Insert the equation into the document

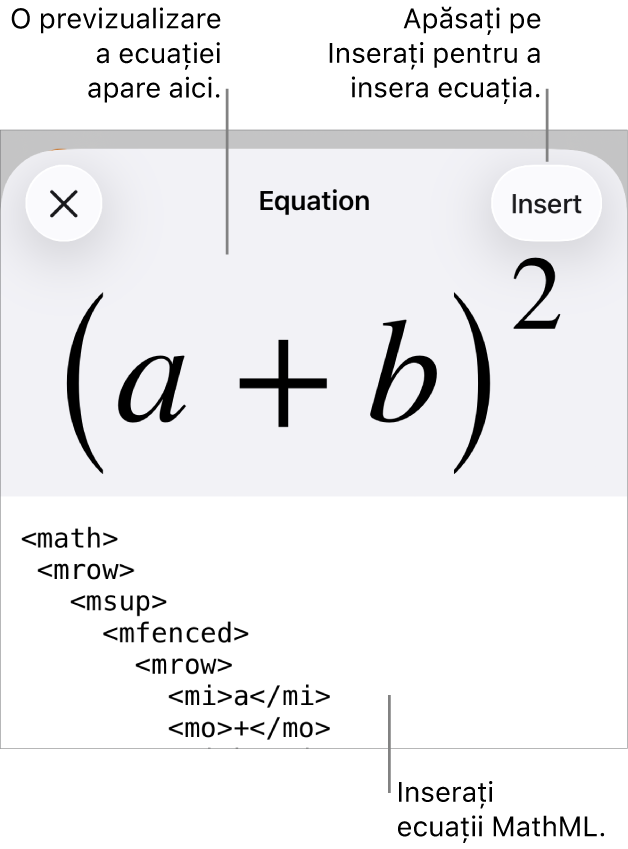point(546,204)
